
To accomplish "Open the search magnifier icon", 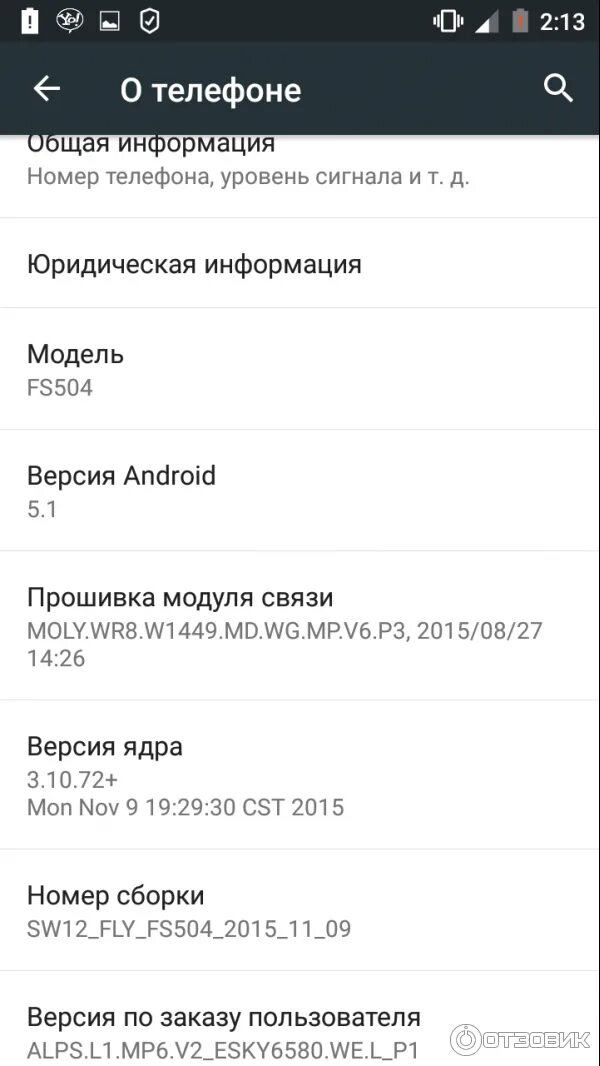I will click(x=559, y=89).
